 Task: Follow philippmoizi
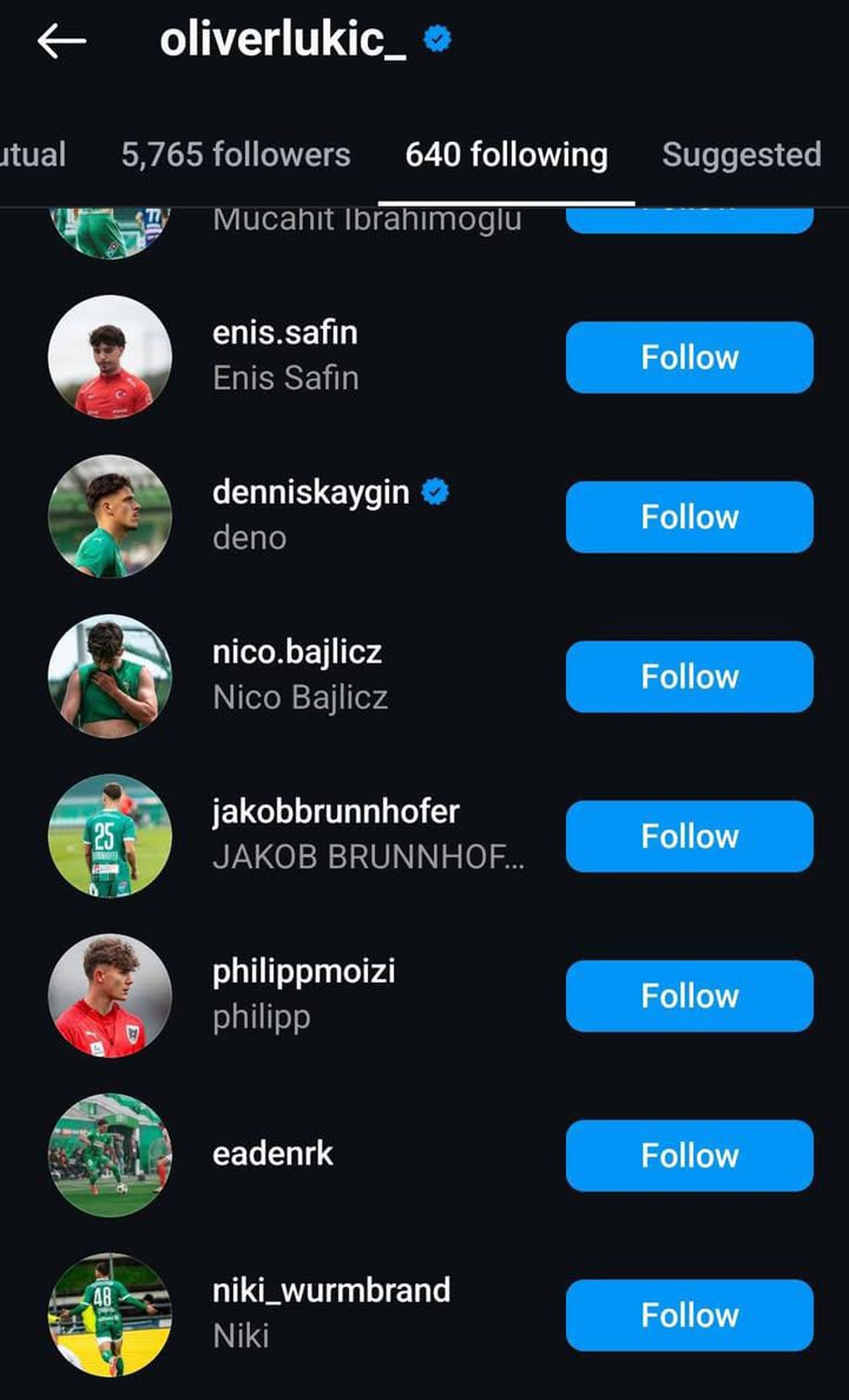689,996
